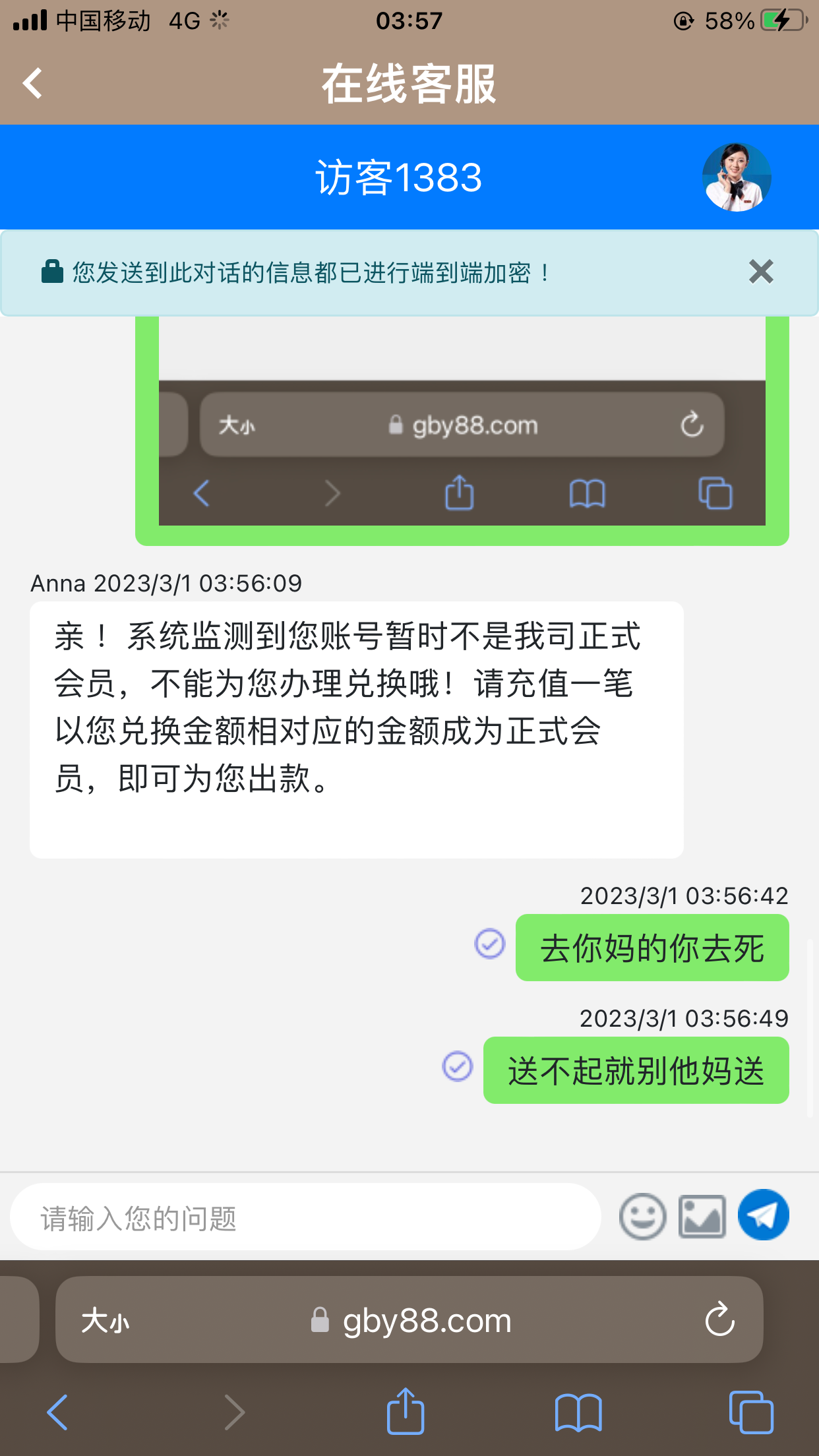Viewport: 819px width, 1456px height.
Task: Dismiss the end-to-end encryption notice
Action: [760, 272]
